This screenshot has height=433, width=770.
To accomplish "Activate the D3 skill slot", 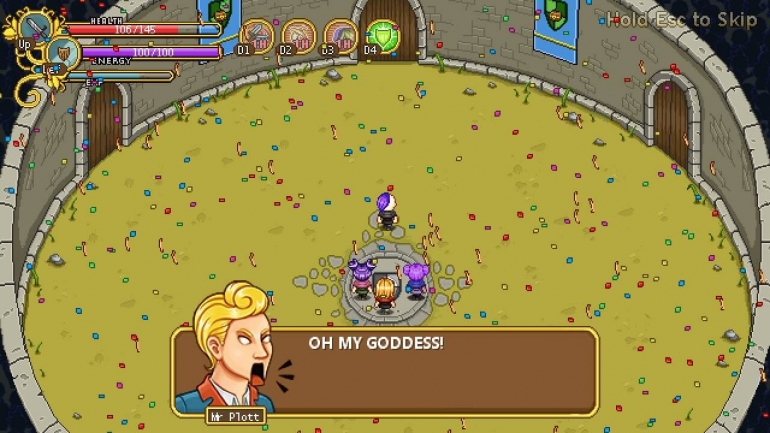I will [x=341, y=37].
